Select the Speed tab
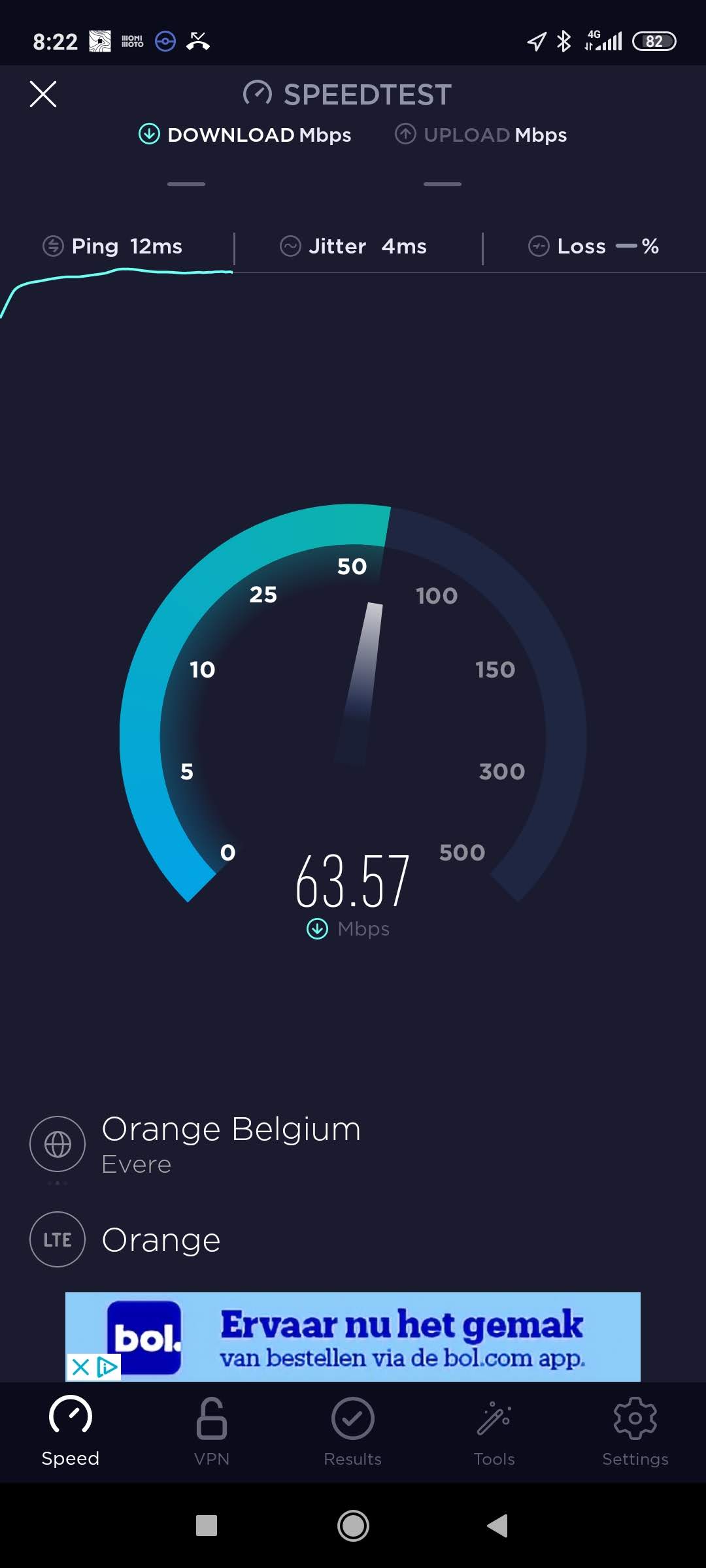The width and height of the screenshot is (706, 1568). coord(71,1431)
